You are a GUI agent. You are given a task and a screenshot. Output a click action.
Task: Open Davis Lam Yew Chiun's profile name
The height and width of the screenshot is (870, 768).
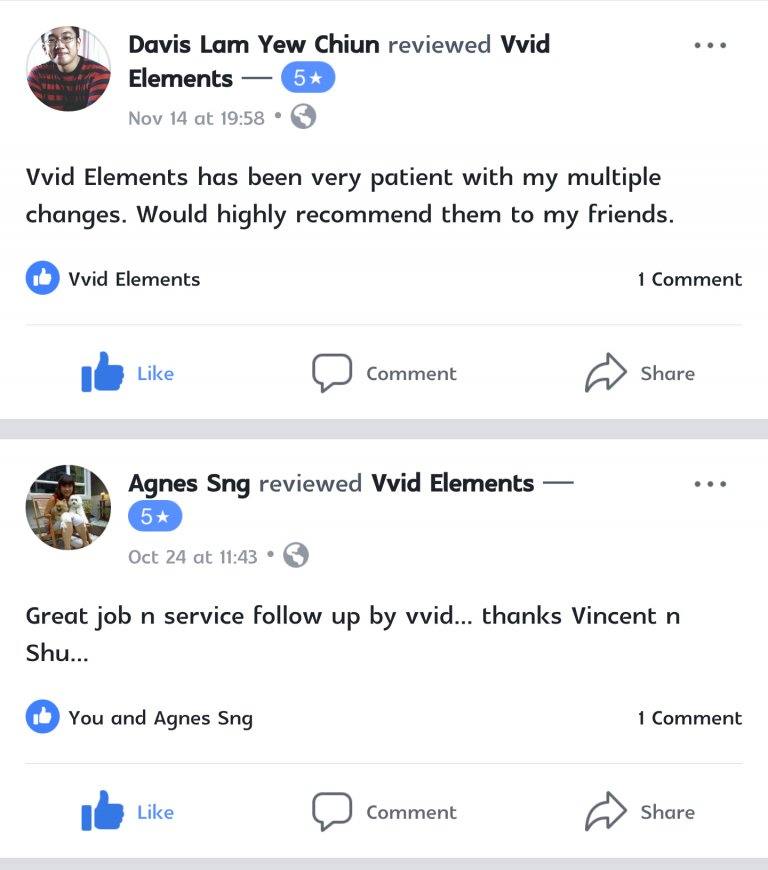[255, 45]
